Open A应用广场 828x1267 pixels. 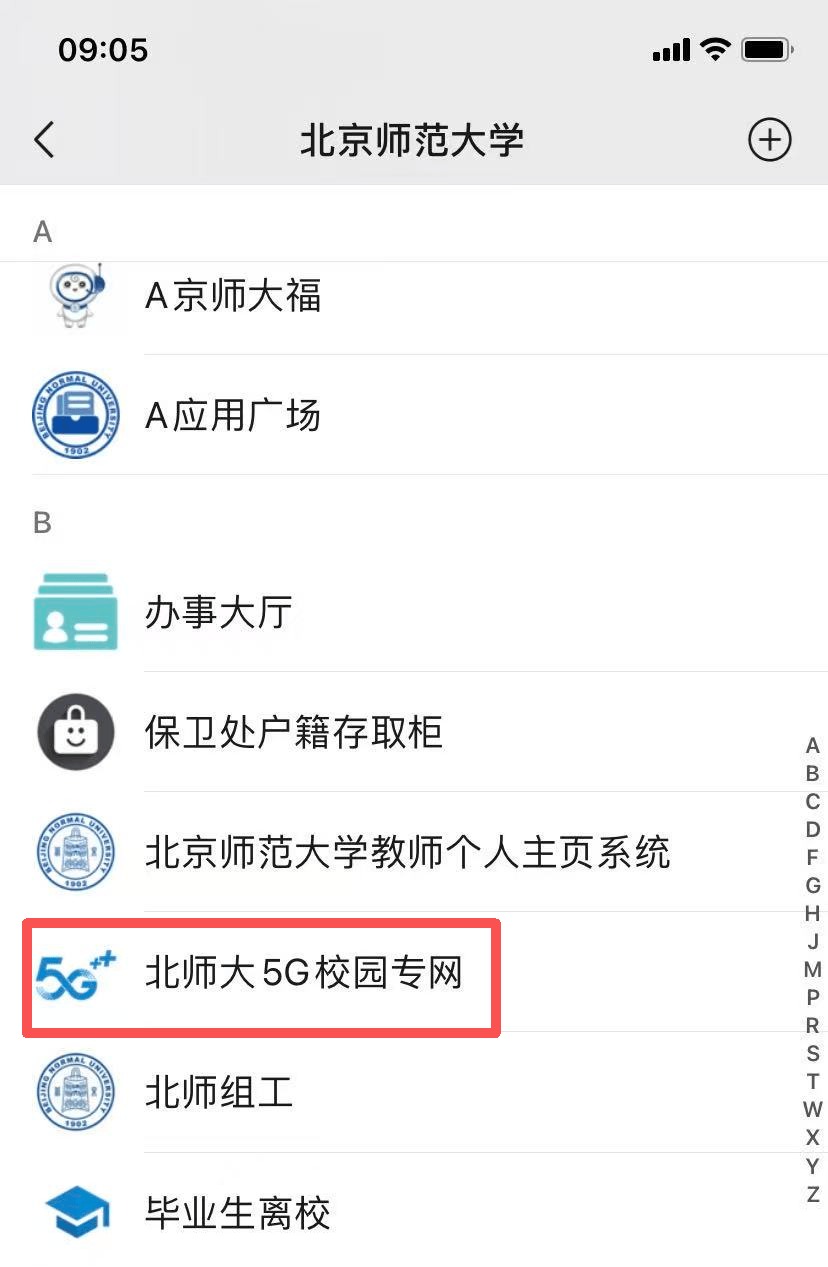(x=234, y=414)
